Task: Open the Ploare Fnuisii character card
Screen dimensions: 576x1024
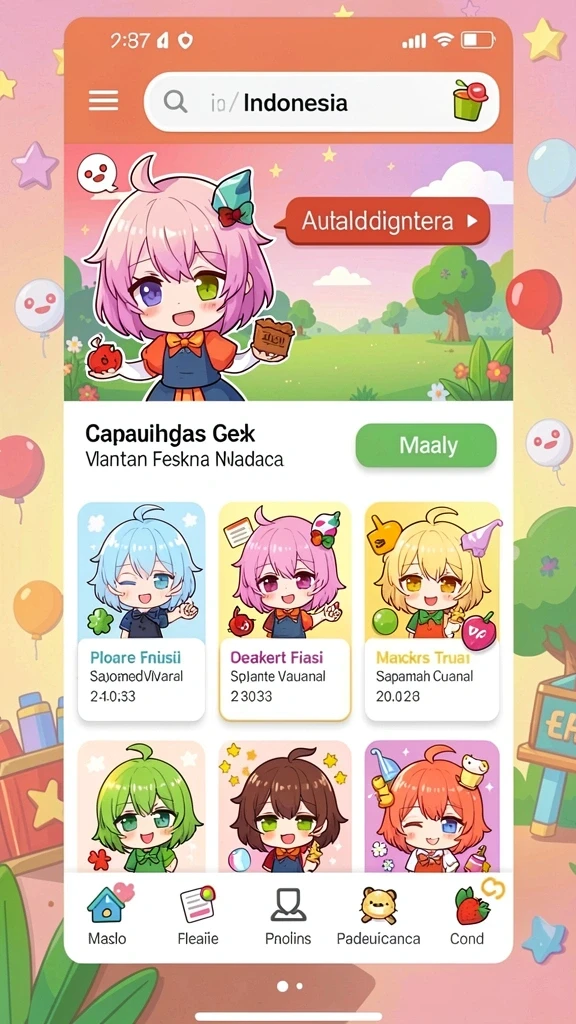Action: click(141, 611)
